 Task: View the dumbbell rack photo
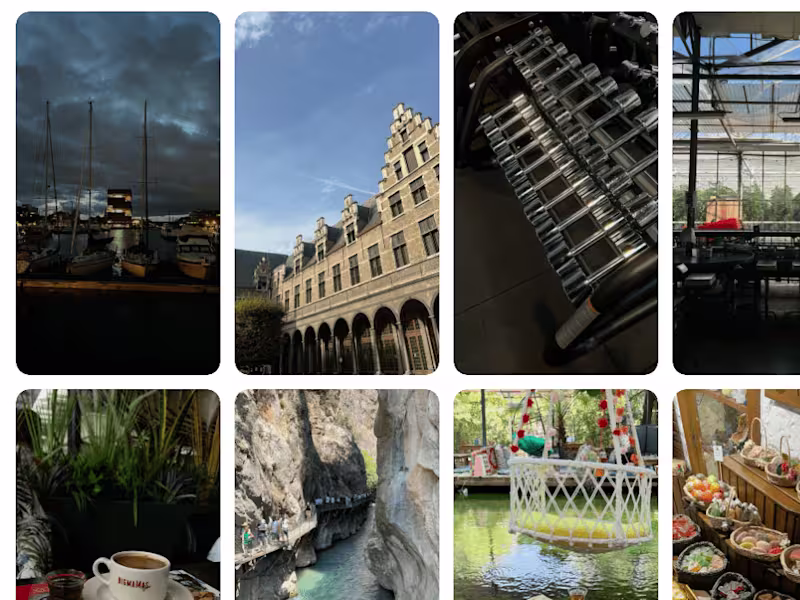click(555, 192)
